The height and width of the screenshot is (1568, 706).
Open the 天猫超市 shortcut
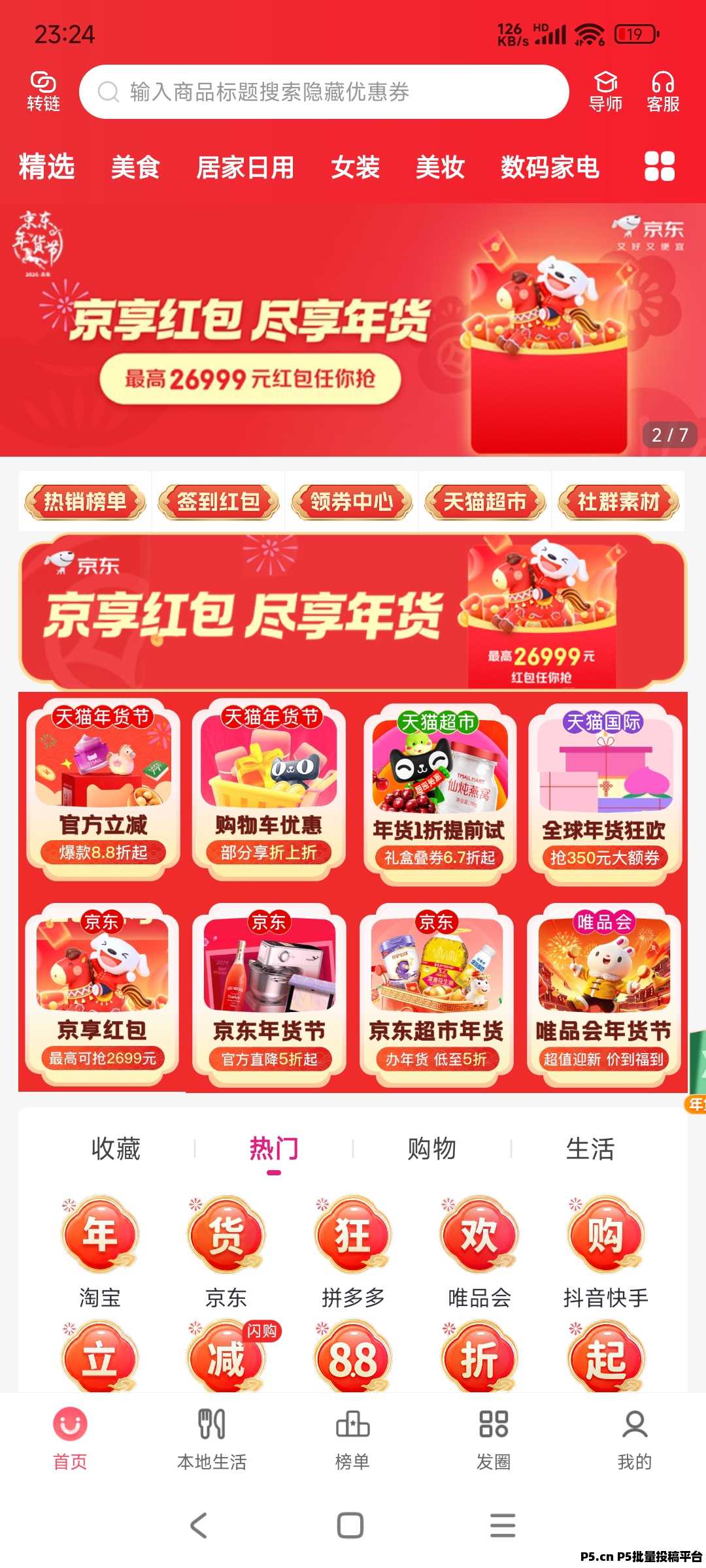[485, 502]
